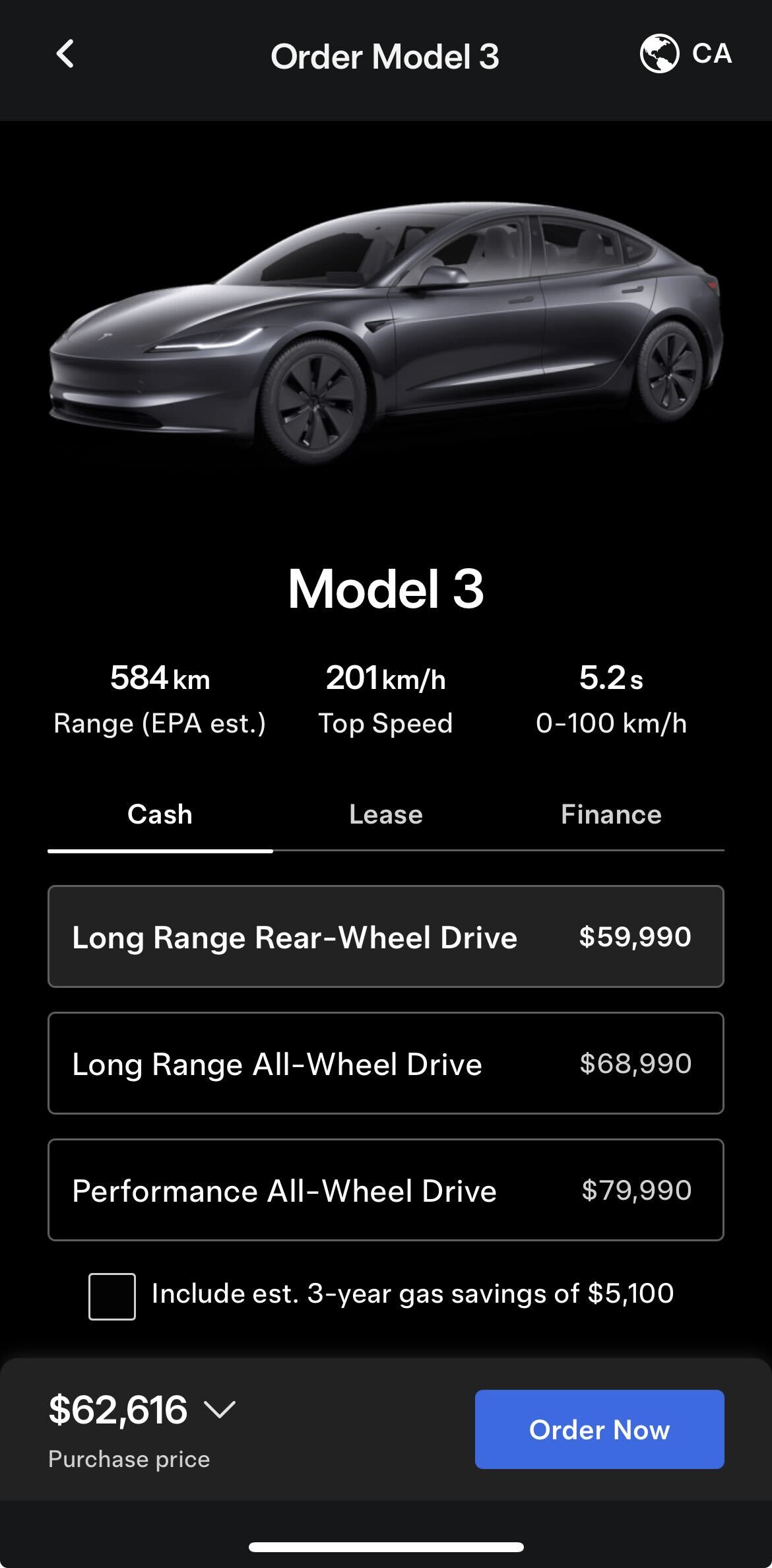Select Long Range All-Wheel Drive option

386,1063
